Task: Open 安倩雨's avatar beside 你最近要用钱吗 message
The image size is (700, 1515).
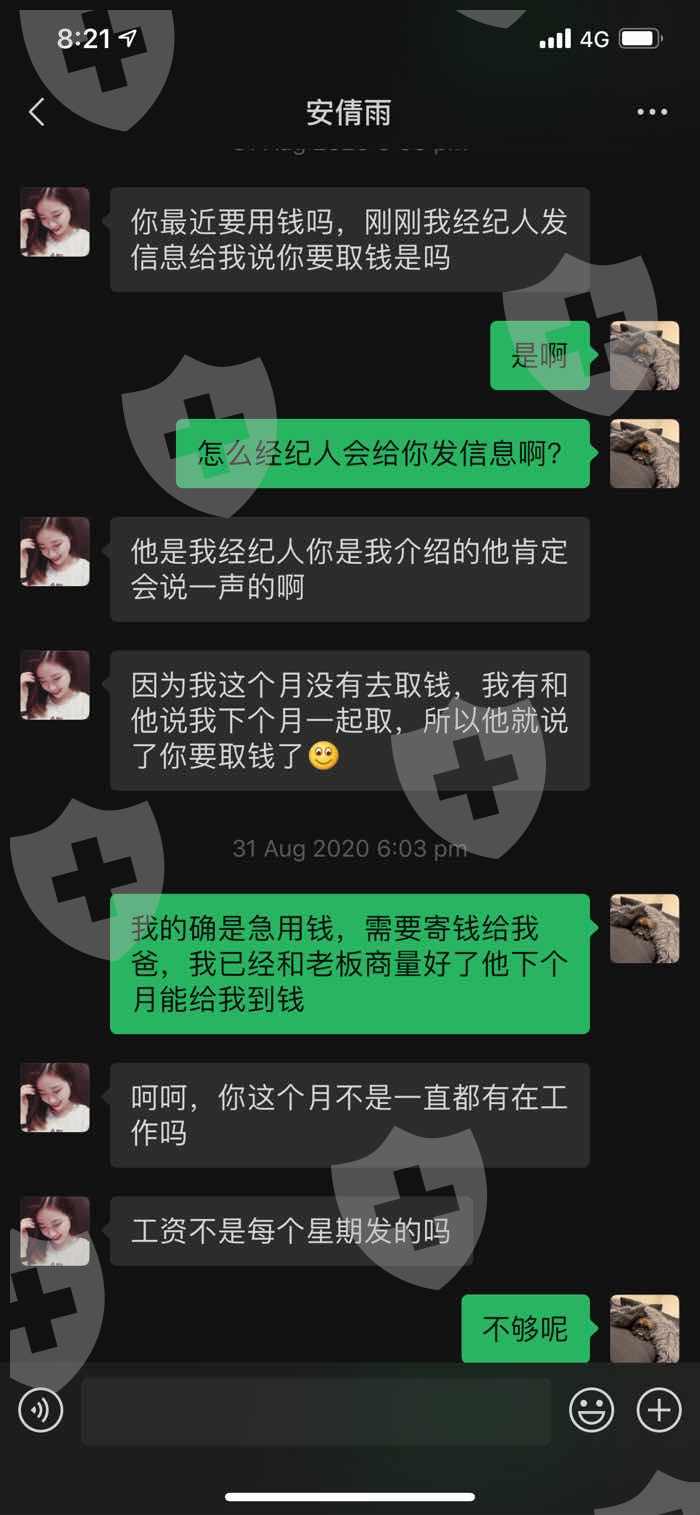Action: [55, 222]
